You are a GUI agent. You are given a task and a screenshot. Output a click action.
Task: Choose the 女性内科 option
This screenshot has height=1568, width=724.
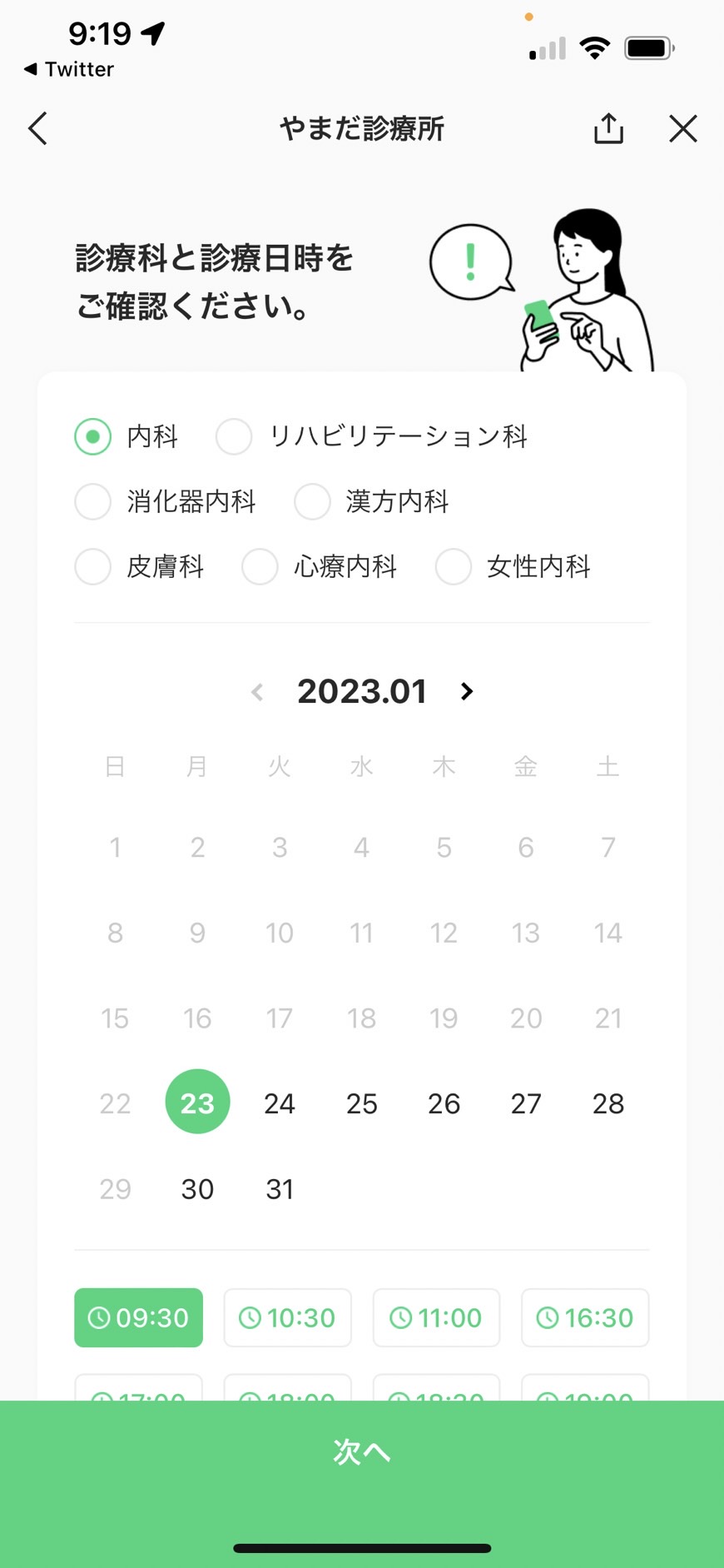coord(513,566)
